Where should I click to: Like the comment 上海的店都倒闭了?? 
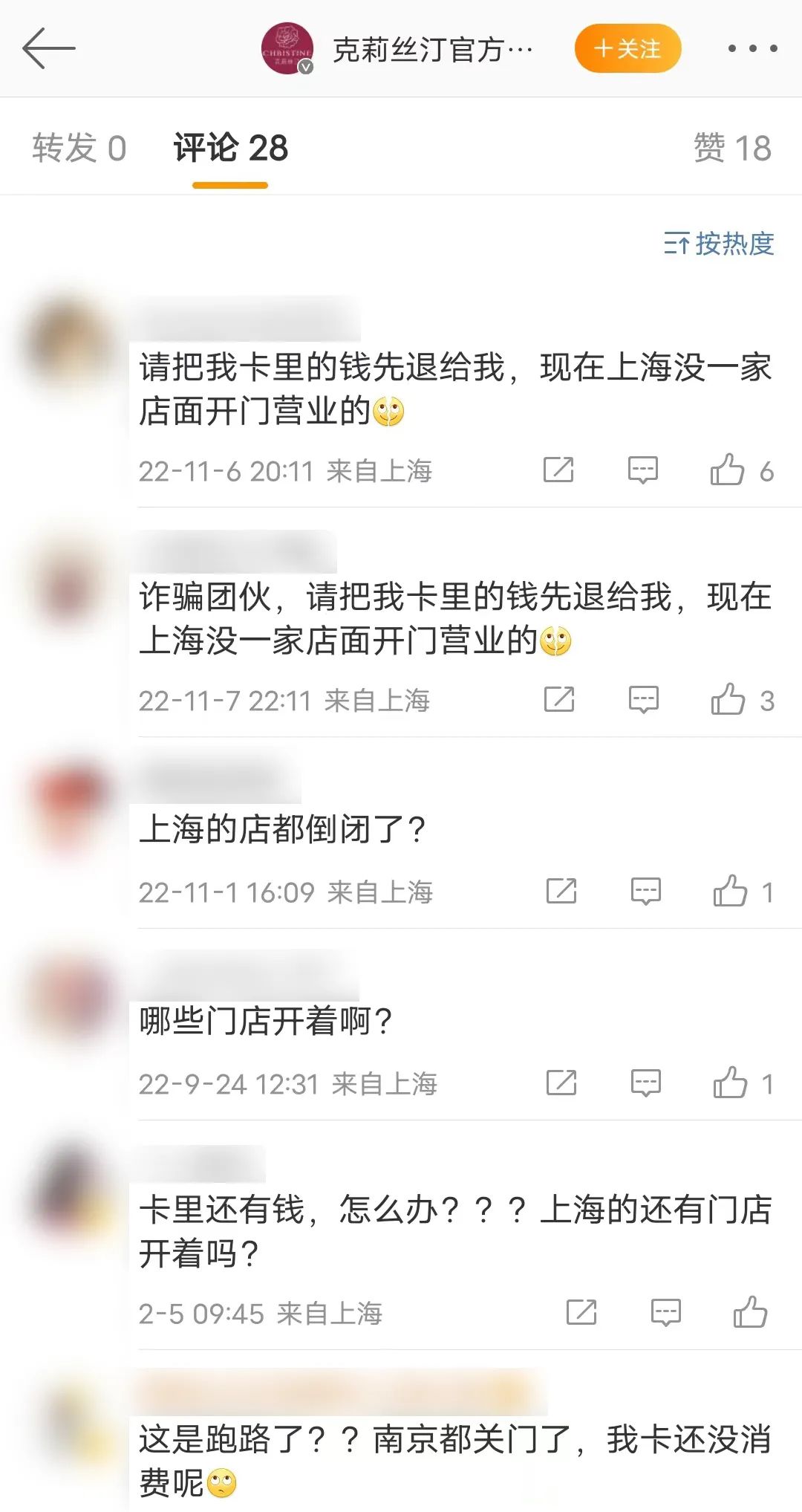730,891
